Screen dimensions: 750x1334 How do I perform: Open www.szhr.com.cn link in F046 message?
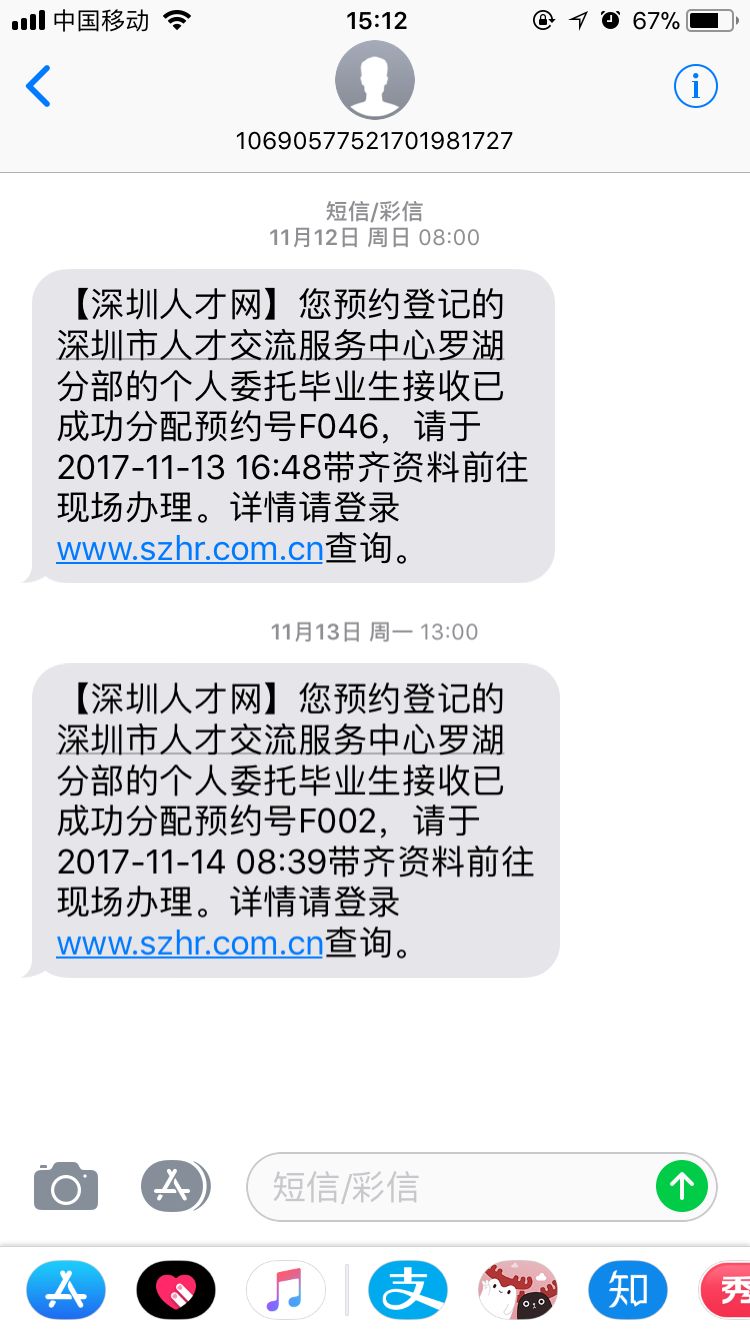[190, 549]
